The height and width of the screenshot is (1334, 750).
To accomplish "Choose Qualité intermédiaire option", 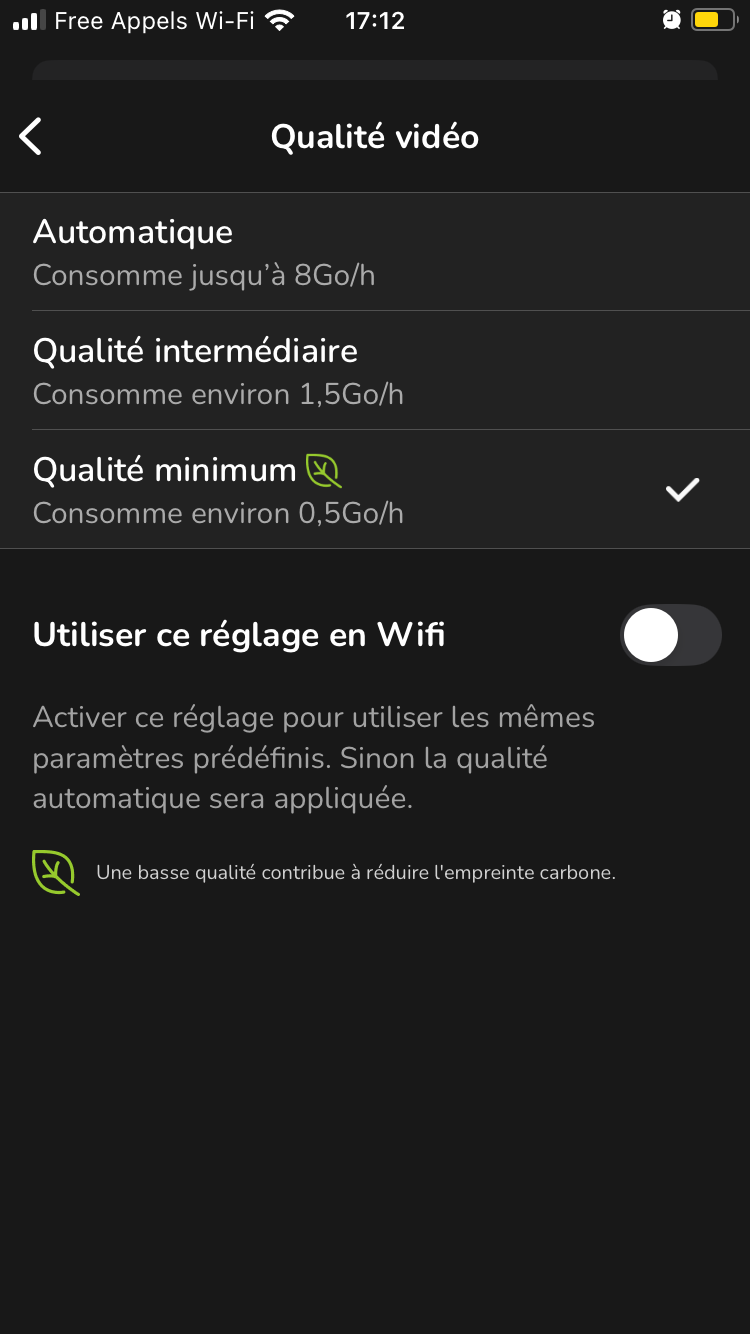I will pyautogui.click(x=374, y=371).
